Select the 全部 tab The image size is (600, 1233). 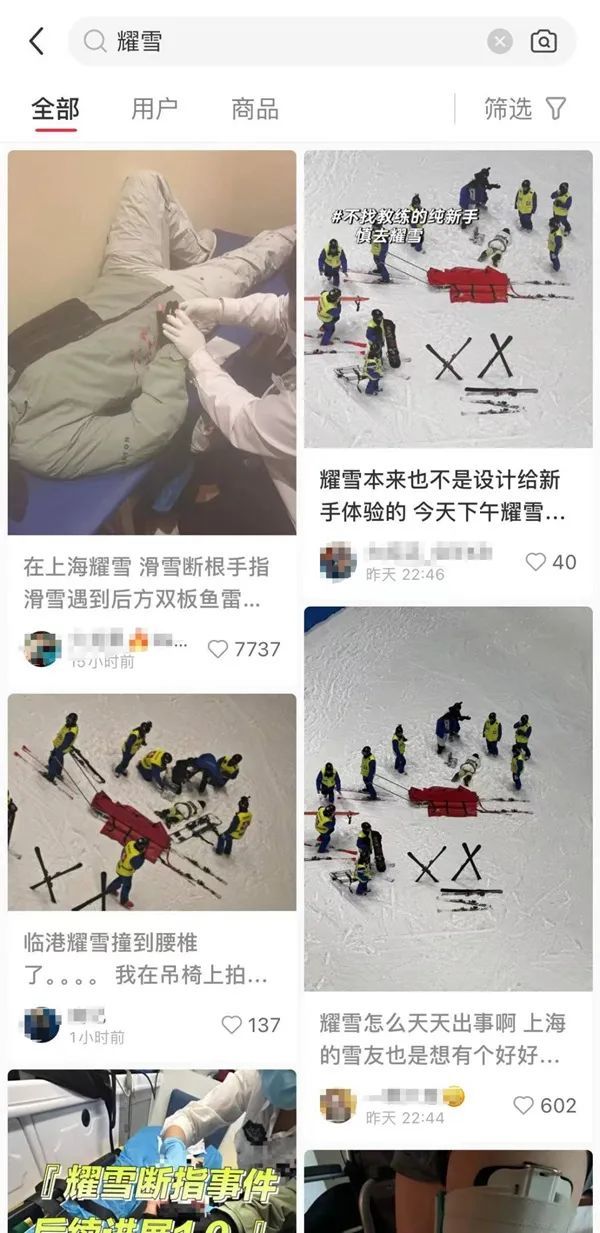(x=55, y=108)
